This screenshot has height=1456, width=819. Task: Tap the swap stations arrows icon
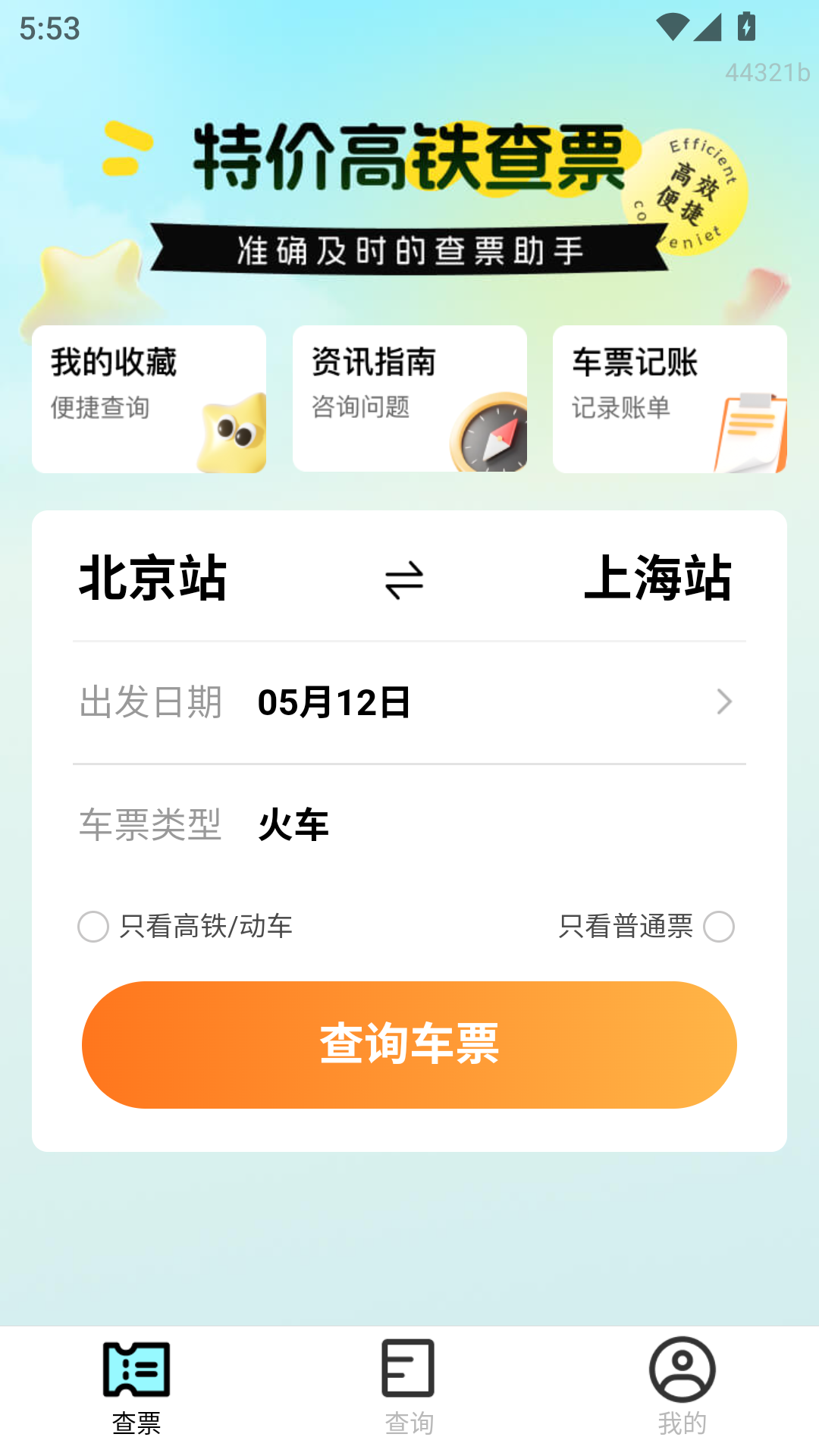tap(406, 580)
